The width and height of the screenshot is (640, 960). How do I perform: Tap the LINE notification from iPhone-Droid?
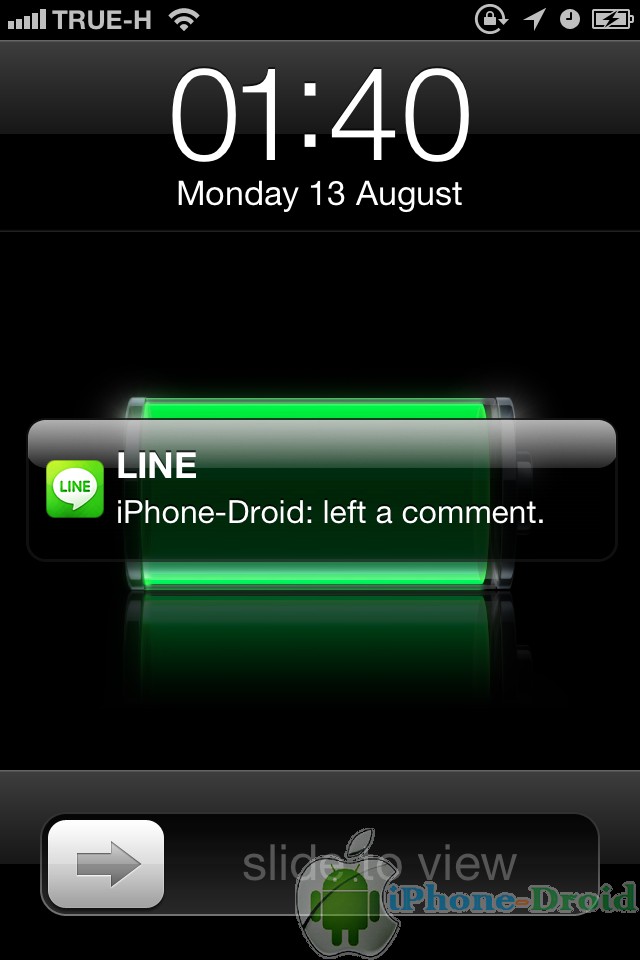[322, 490]
